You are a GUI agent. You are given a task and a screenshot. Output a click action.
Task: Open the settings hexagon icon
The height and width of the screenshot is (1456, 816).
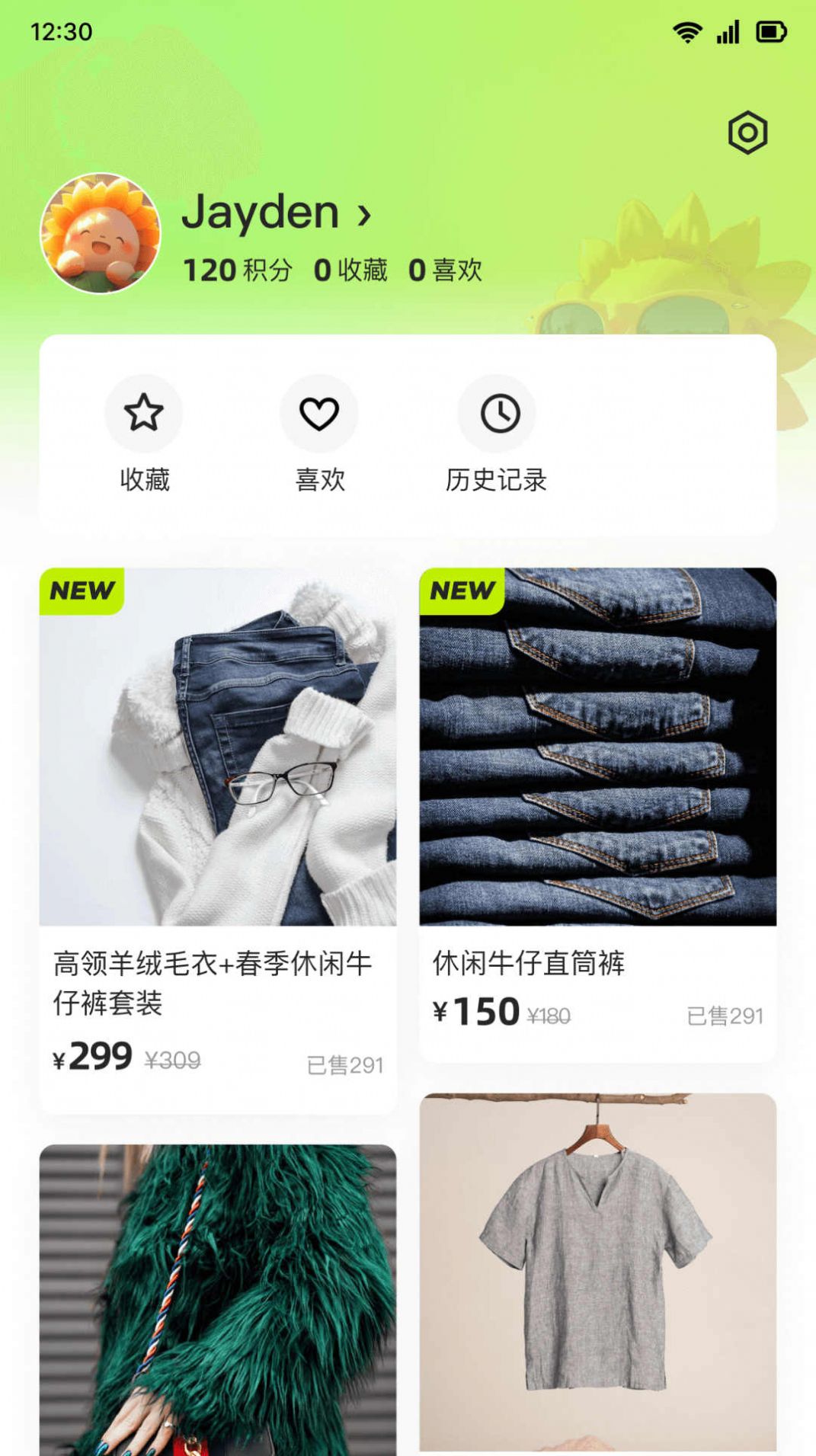pos(747,133)
